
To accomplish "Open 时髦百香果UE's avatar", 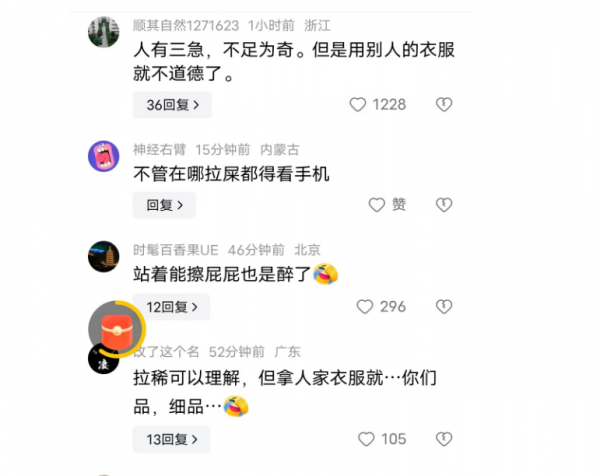I will [x=105, y=257].
